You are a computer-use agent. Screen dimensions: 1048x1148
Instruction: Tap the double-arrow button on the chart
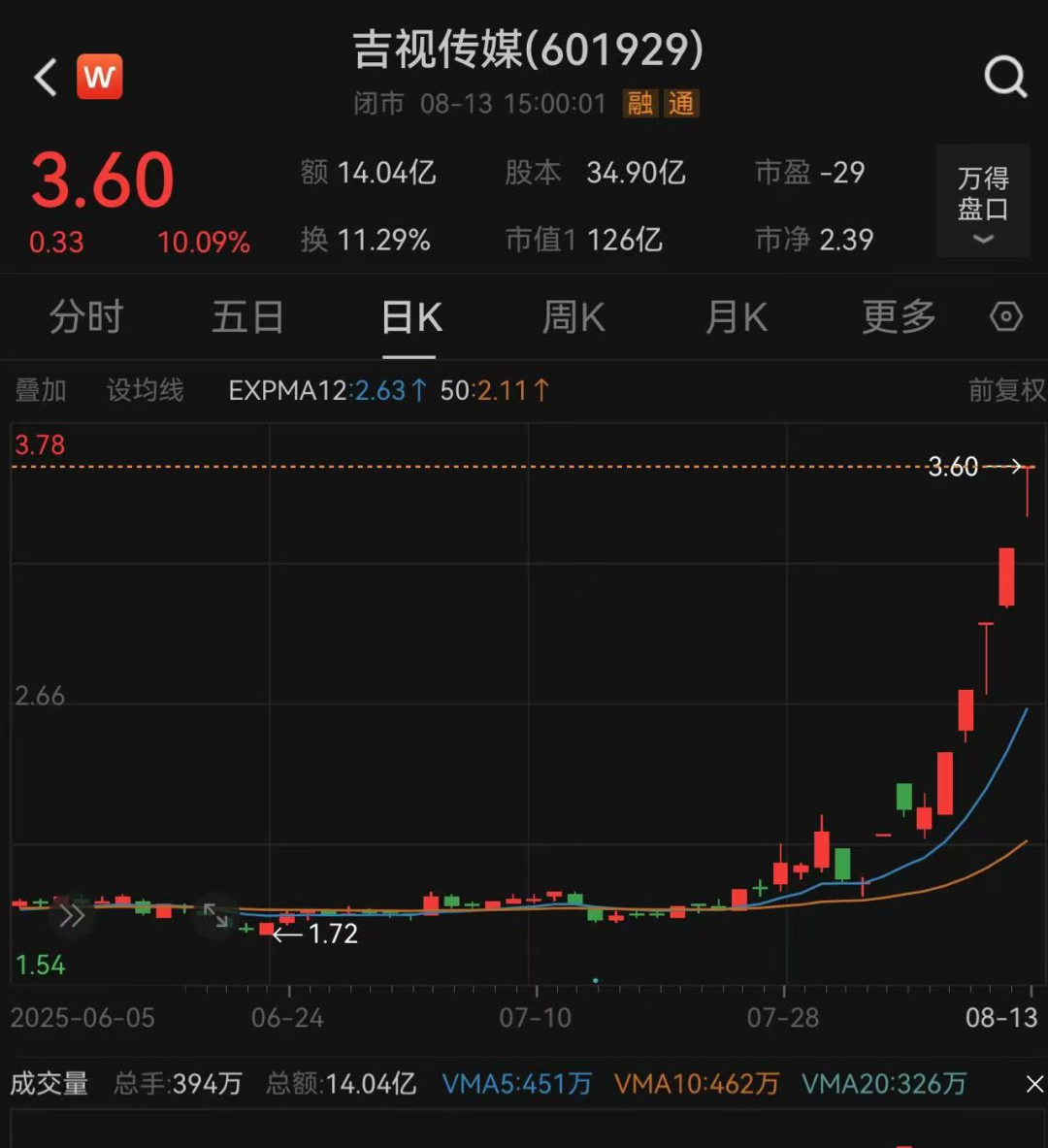tap(73, 916)
